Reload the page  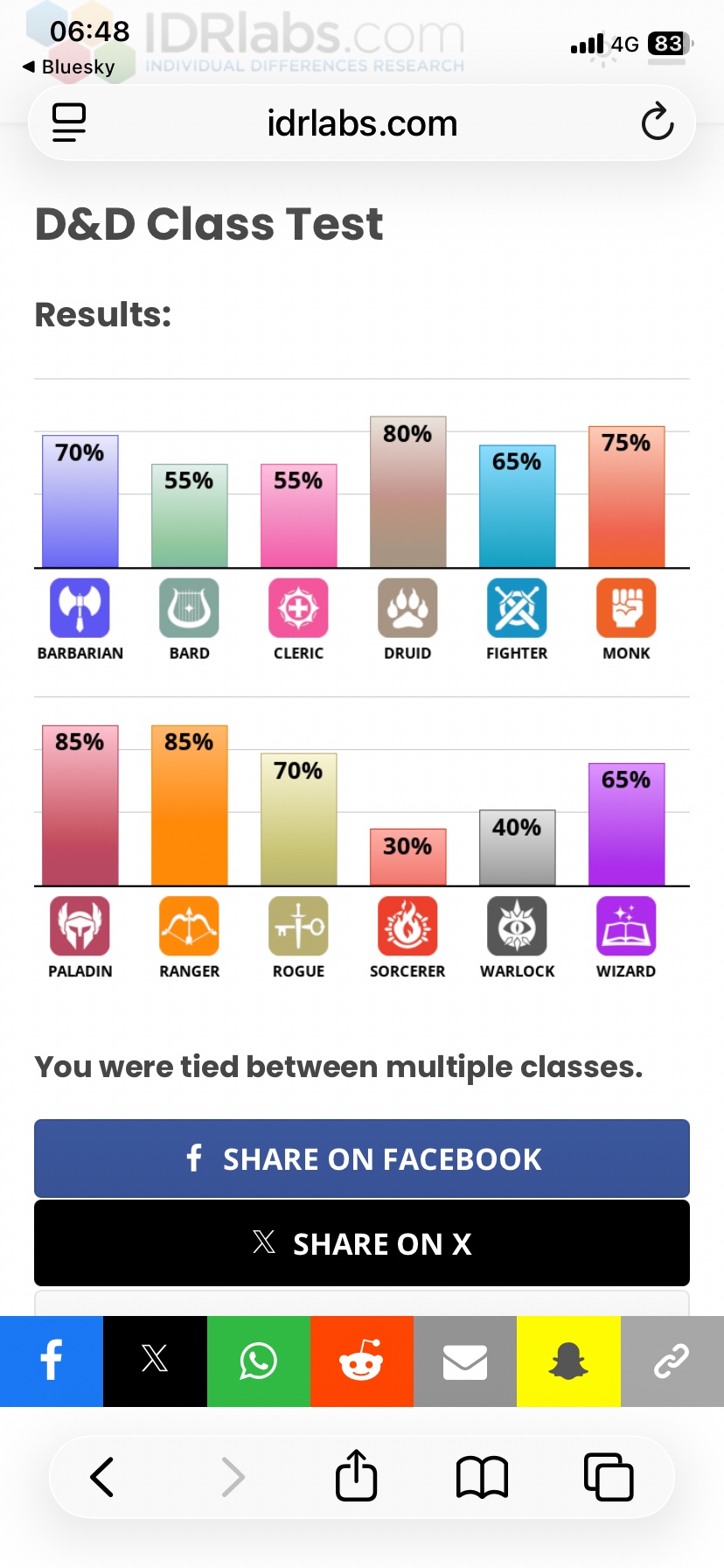(657, 122)
